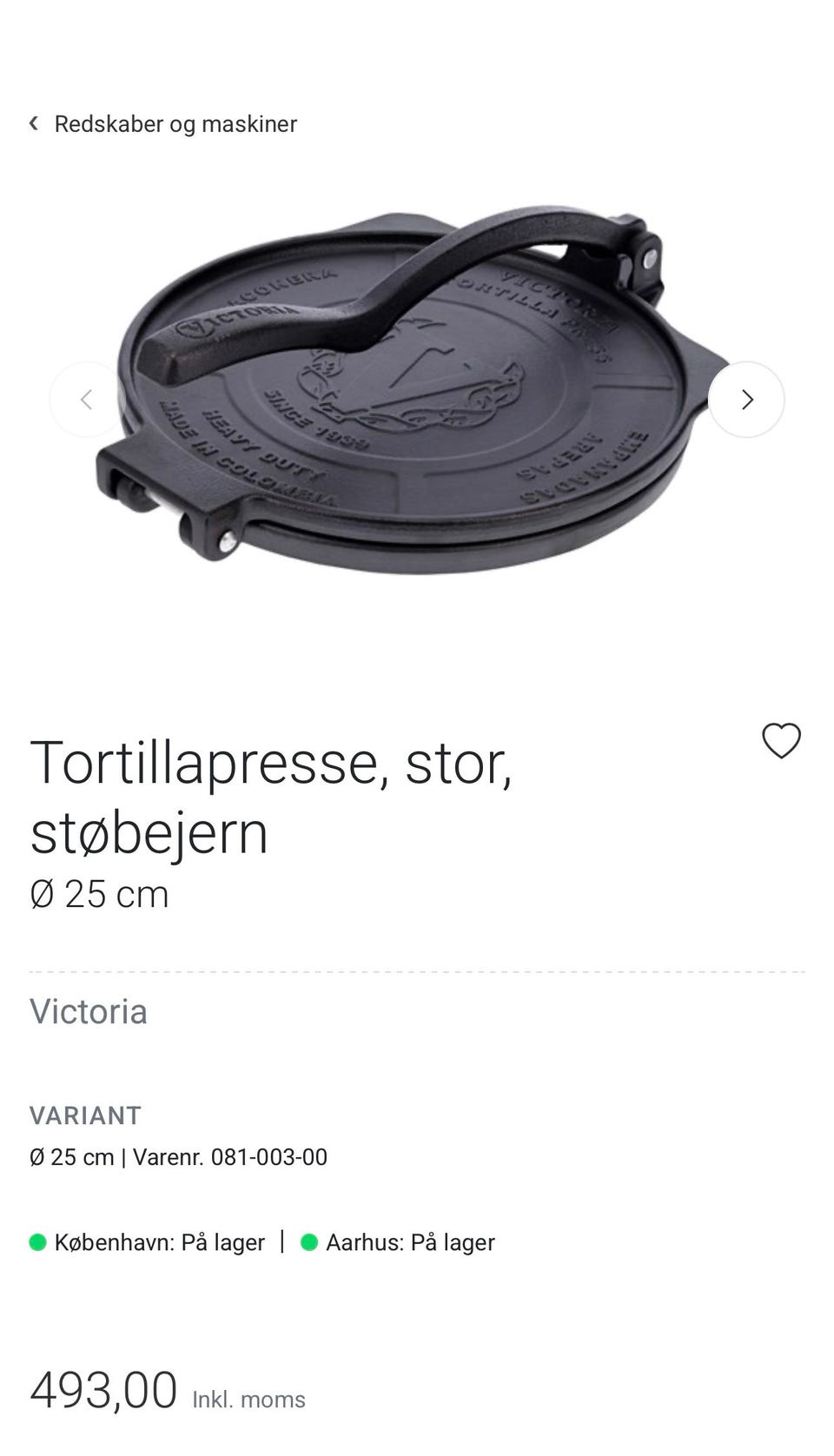
Task: Open the Victoria brand page
Action: tap(89, 1011)
